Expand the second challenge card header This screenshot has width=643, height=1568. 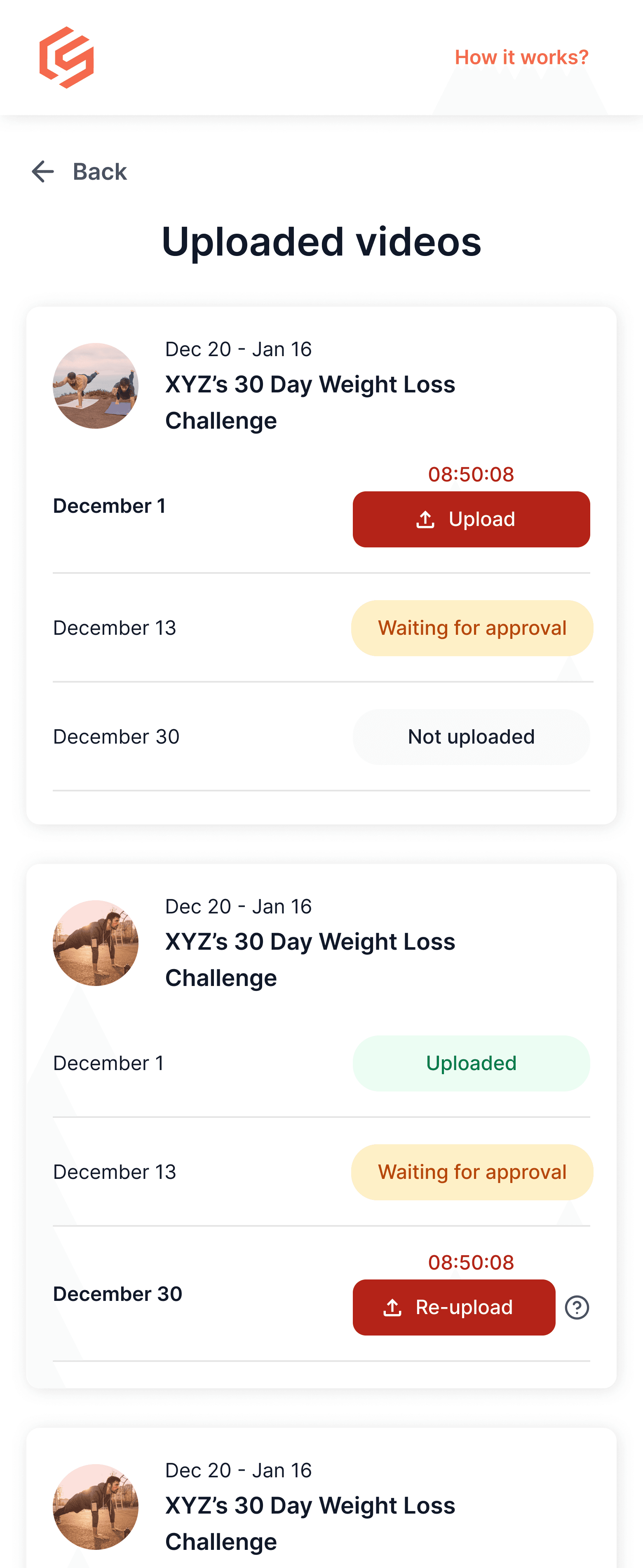[310, 959]
